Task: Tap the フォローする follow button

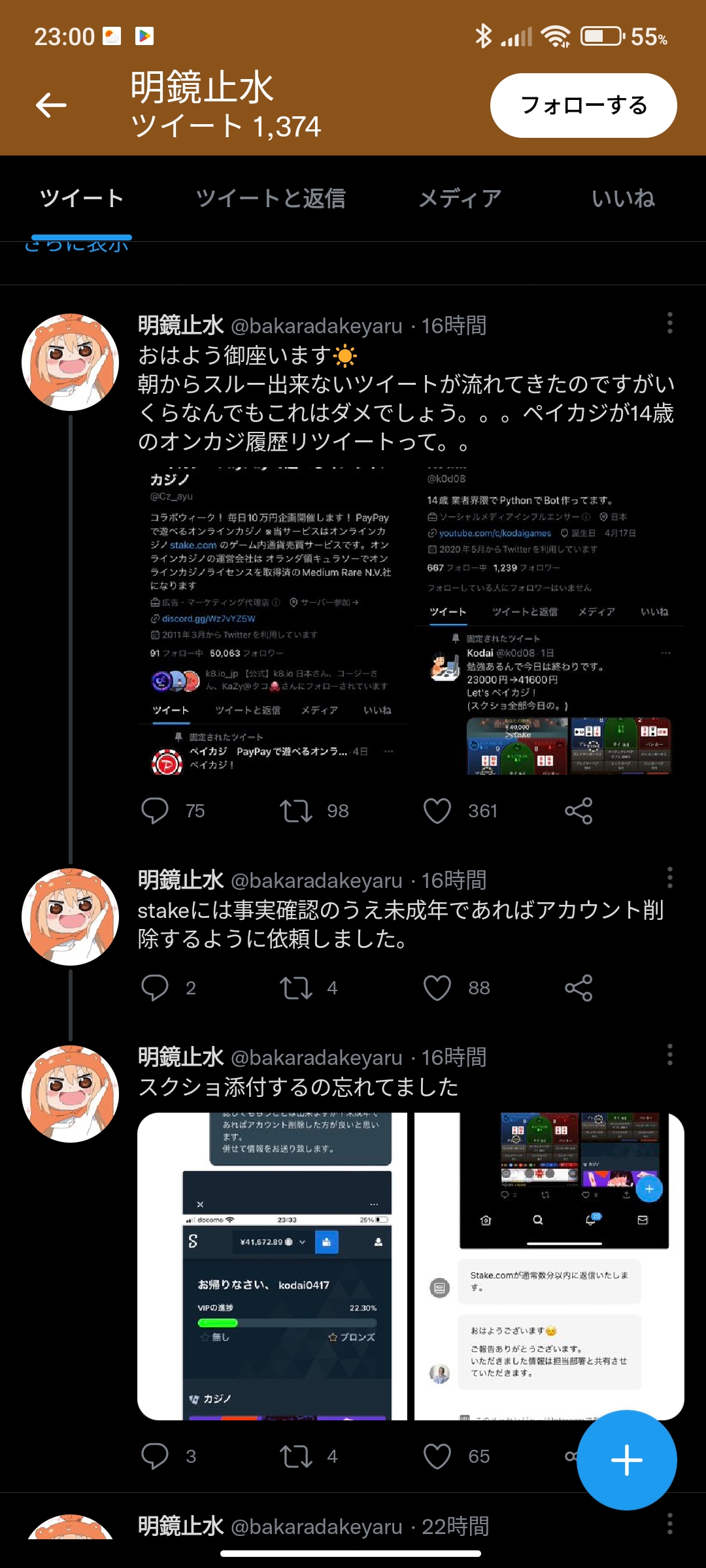Action: pyautogui.click(x=583, y=105)
